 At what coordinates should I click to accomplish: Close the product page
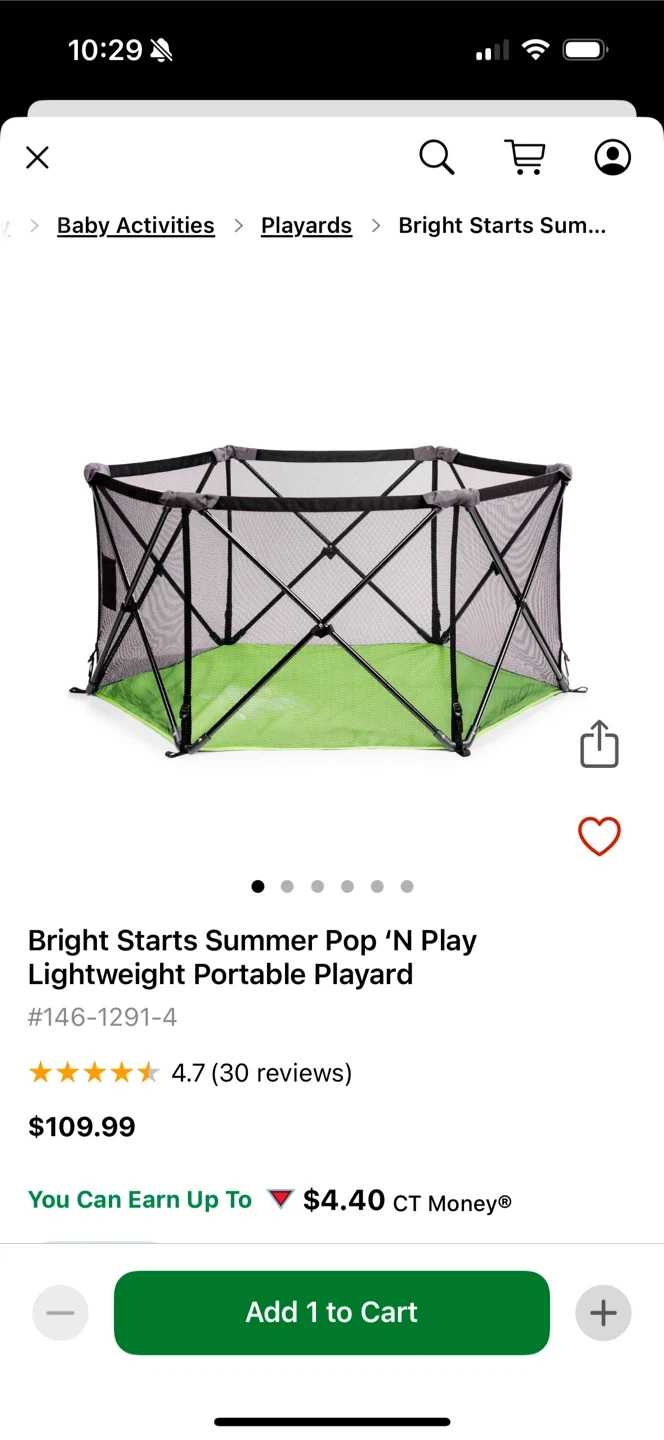[37, 157]
